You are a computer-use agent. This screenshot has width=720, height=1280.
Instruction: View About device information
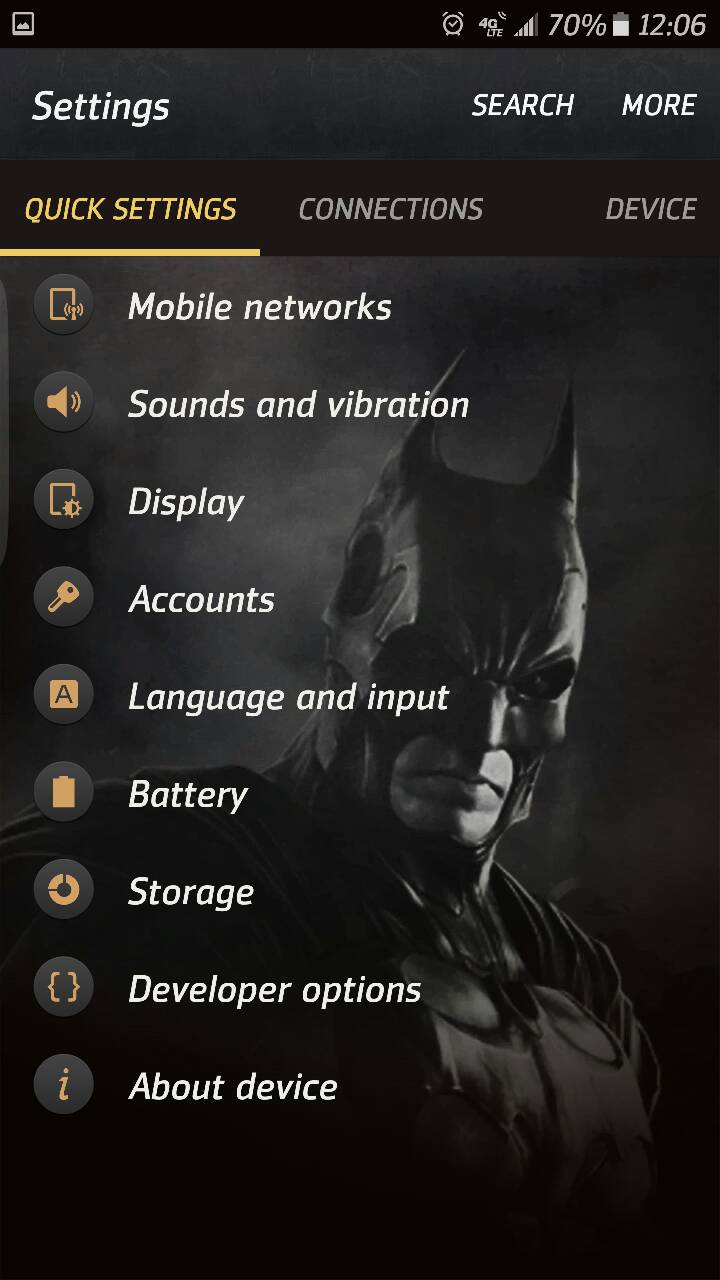233,1087
